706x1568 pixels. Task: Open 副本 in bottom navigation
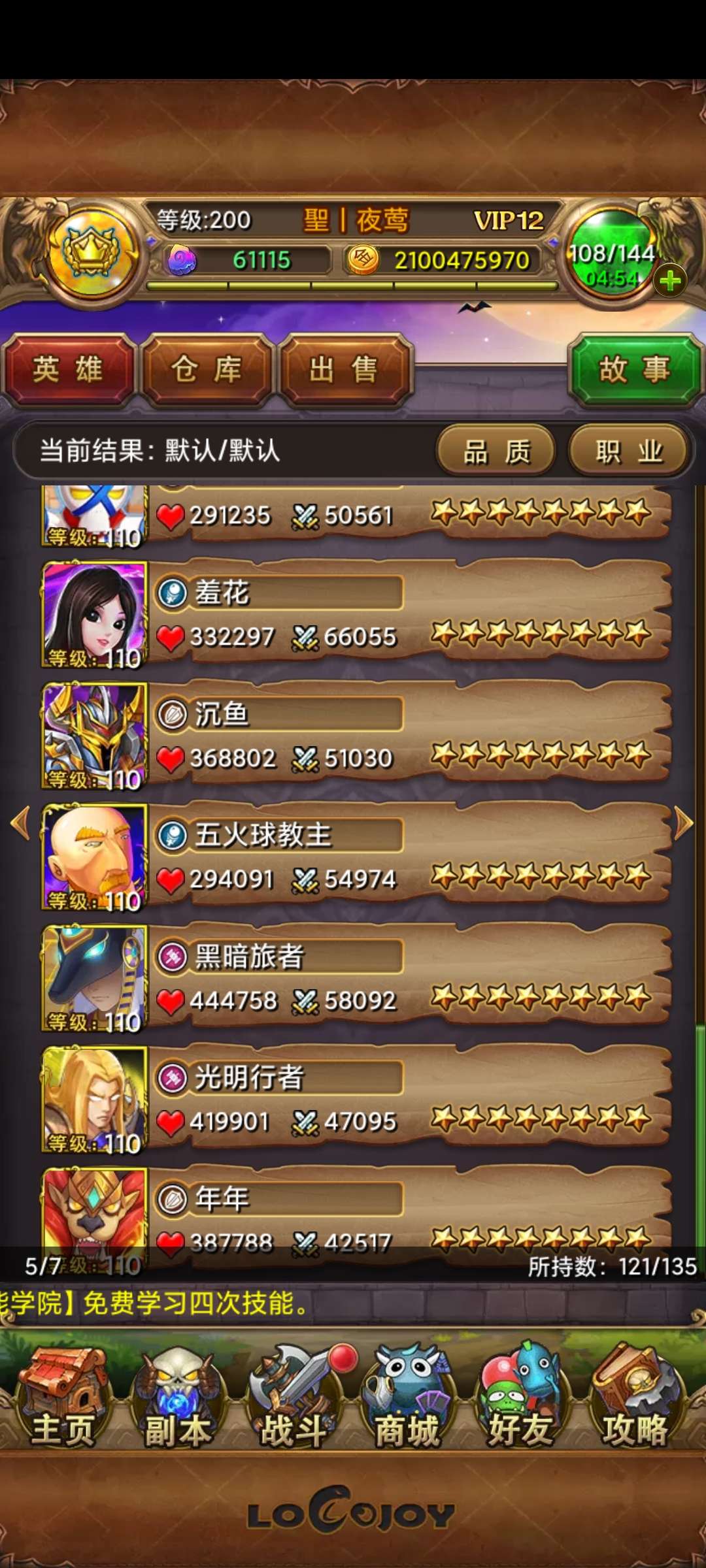point(176,1398)
